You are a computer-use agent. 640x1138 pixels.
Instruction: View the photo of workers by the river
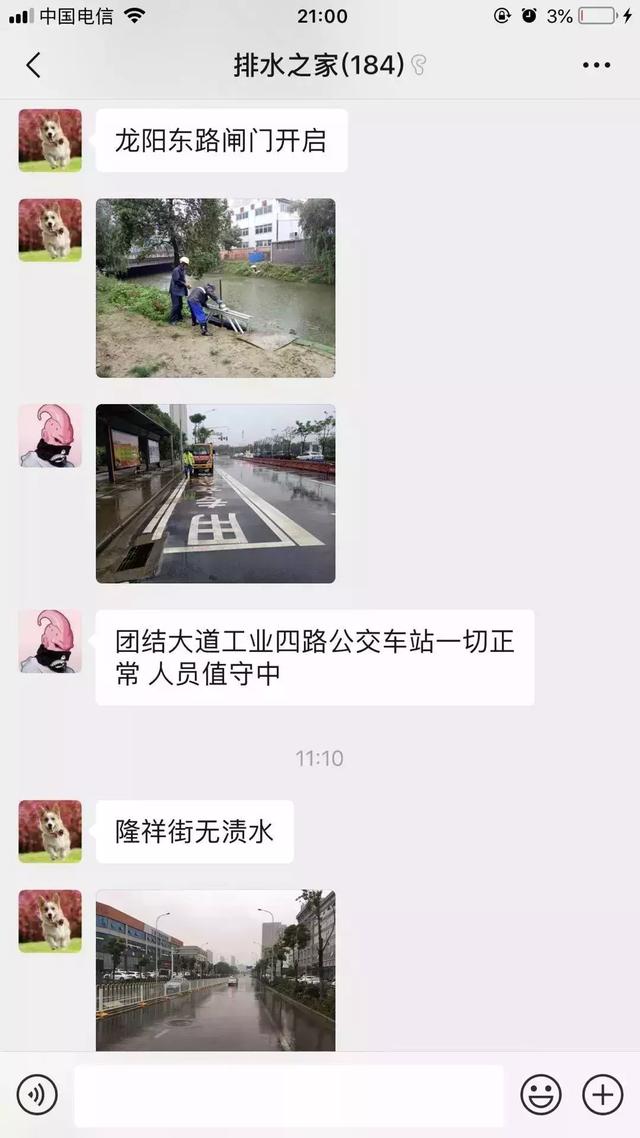[215, 288]
